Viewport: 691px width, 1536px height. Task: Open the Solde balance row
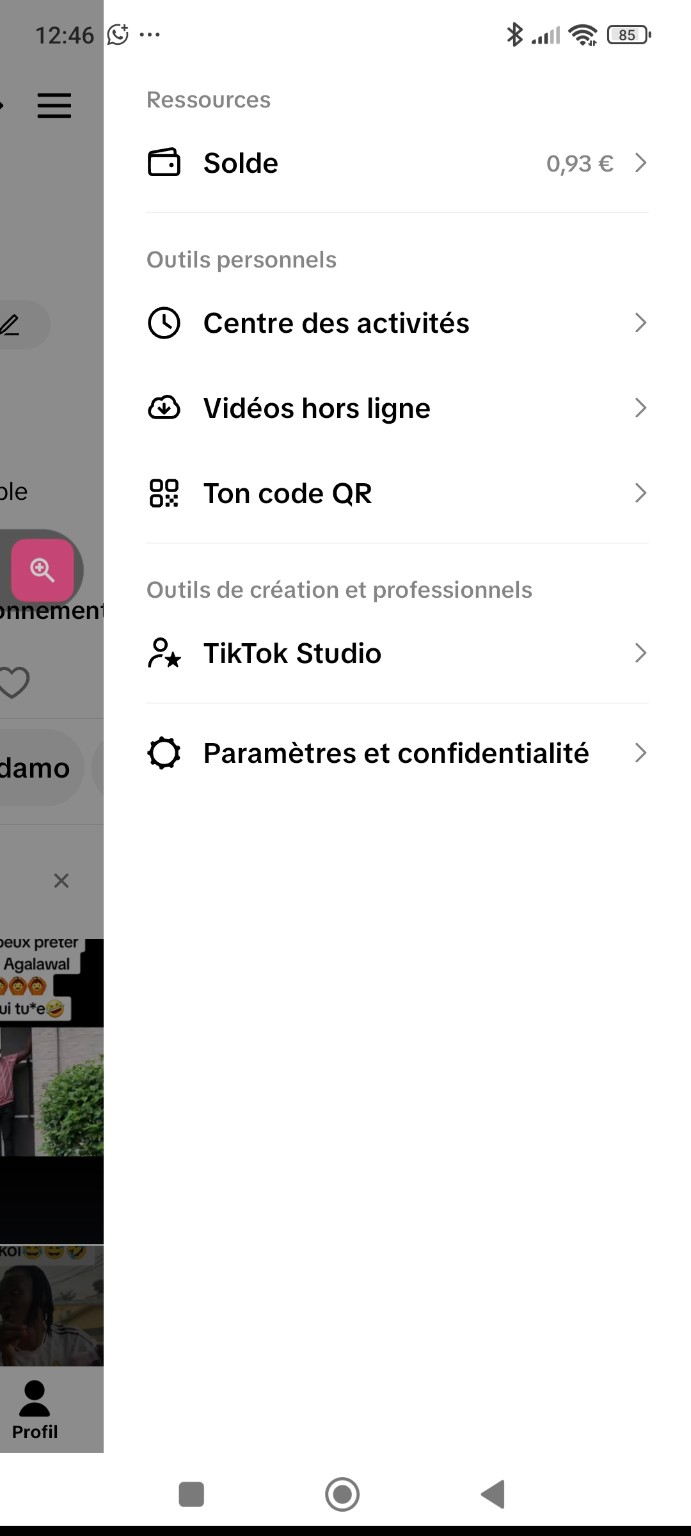396,163
